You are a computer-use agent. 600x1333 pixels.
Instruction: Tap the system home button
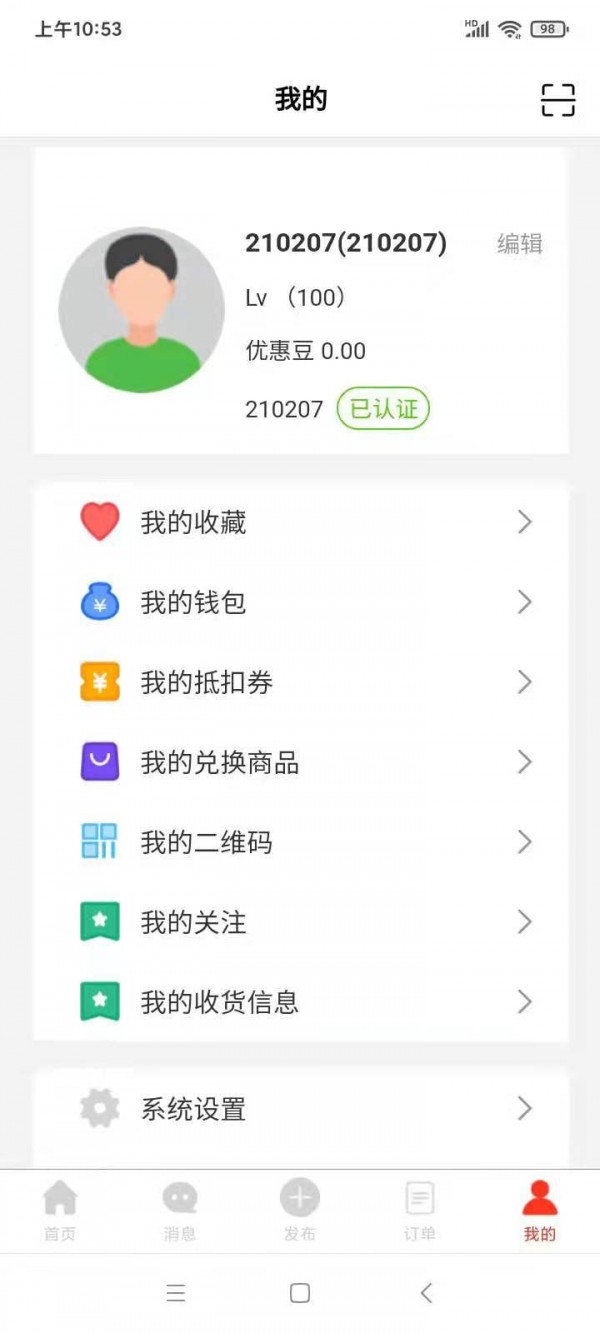(x=300, y=1293)
